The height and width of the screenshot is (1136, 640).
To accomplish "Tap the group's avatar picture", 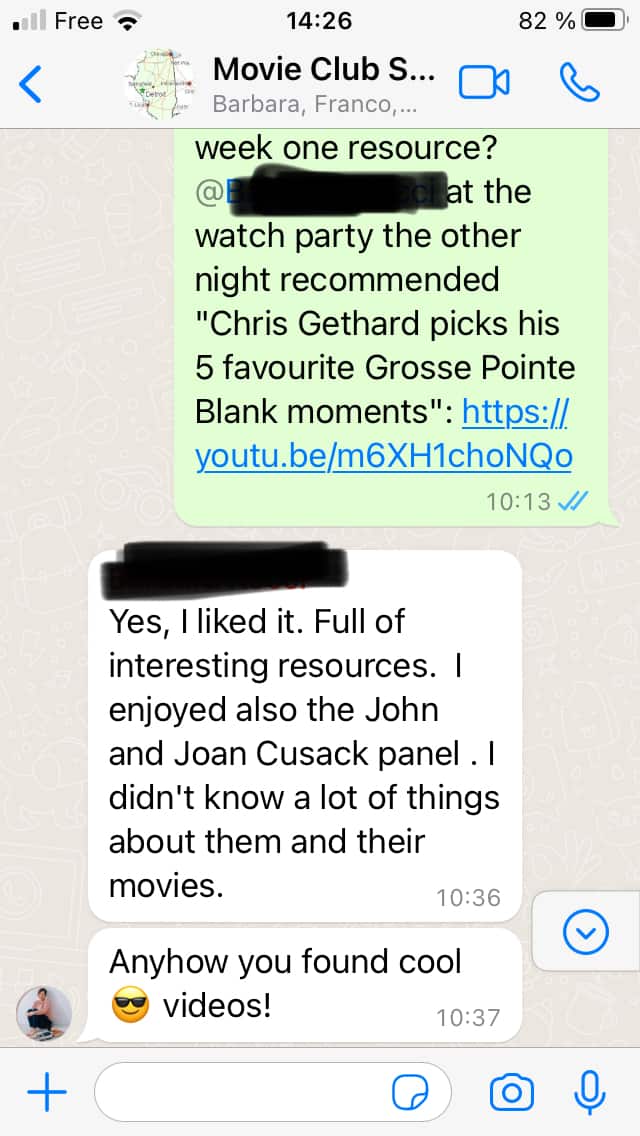I will 158,84.
